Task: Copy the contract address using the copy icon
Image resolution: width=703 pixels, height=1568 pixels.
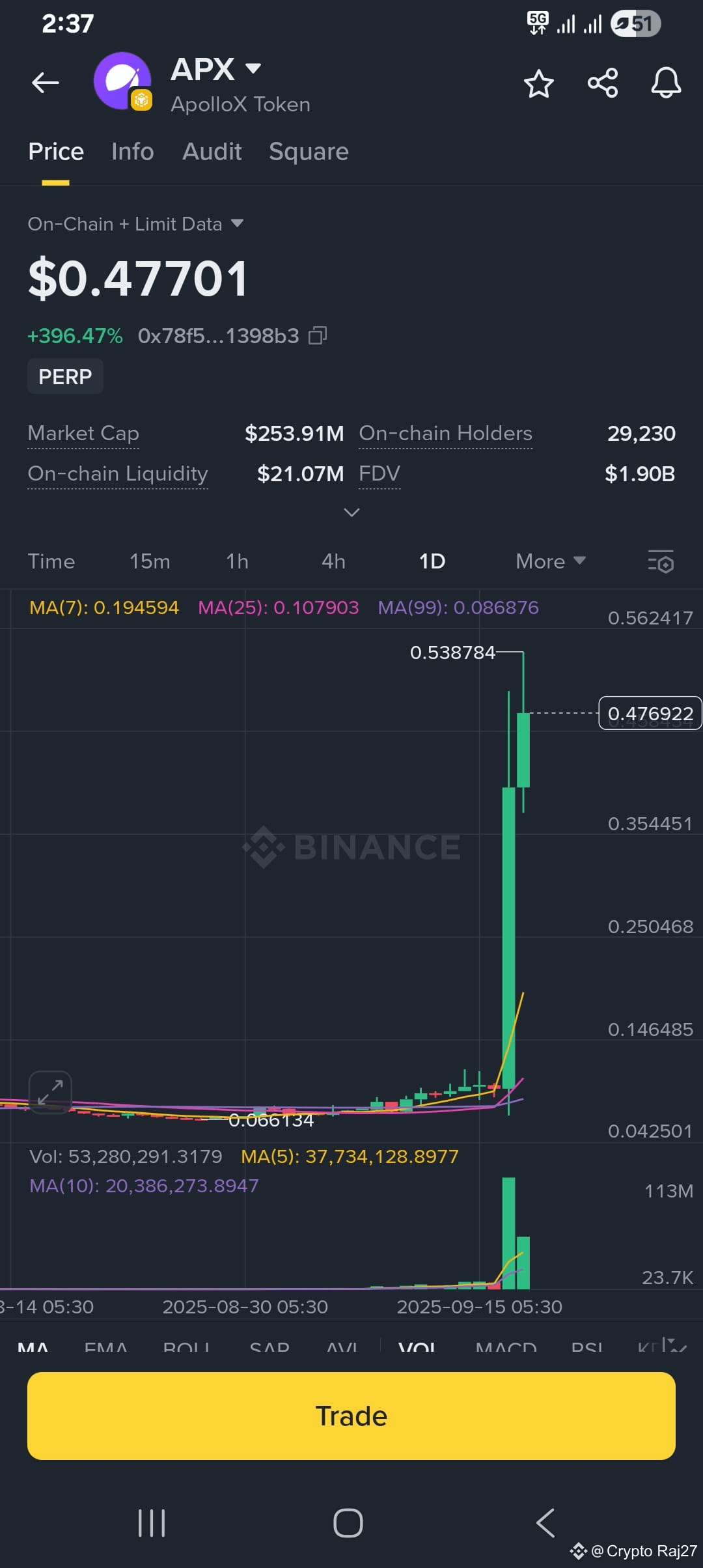Action: 317,335
